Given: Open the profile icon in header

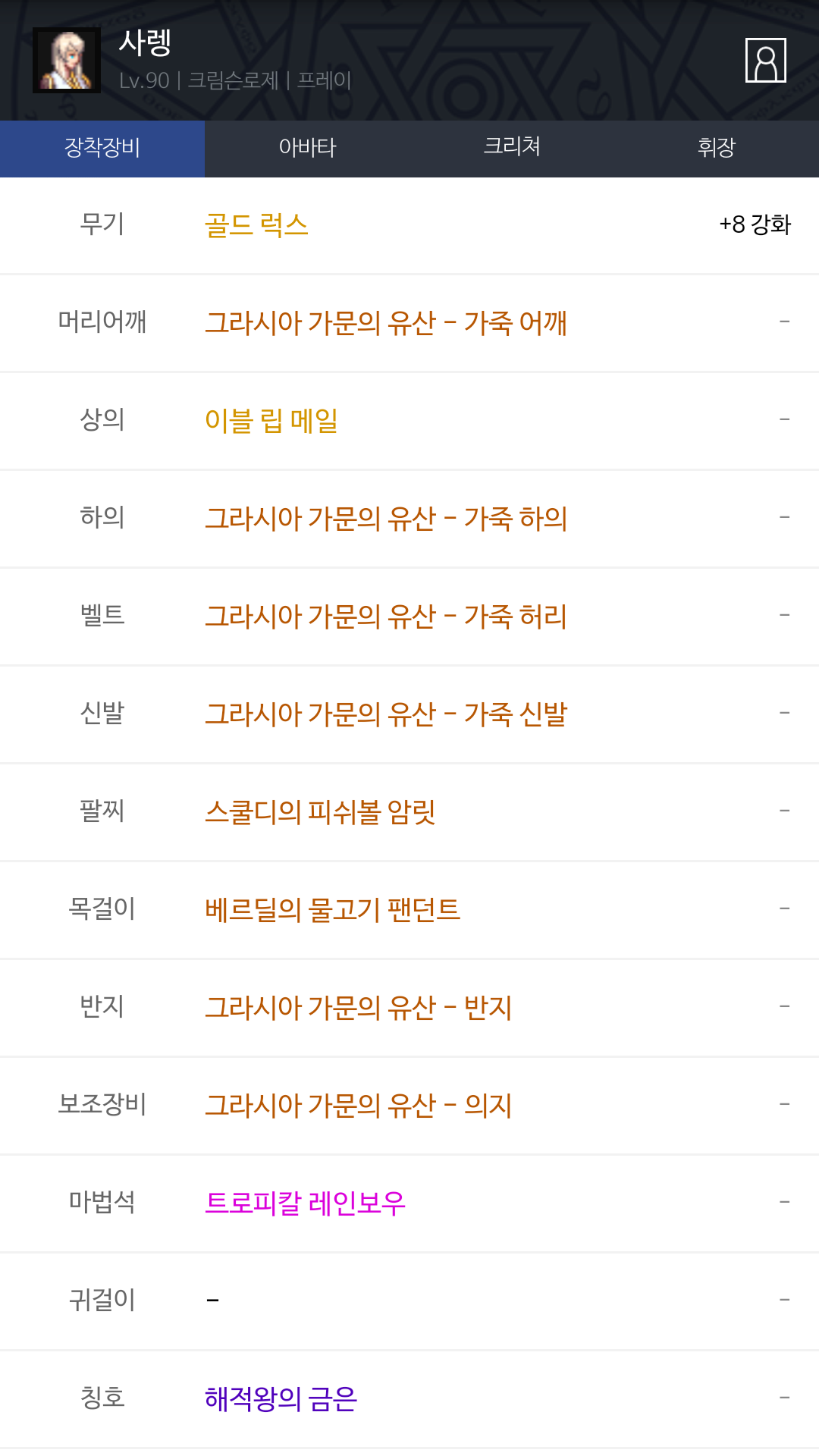Looking at the screenshot, I should [766, 60].
